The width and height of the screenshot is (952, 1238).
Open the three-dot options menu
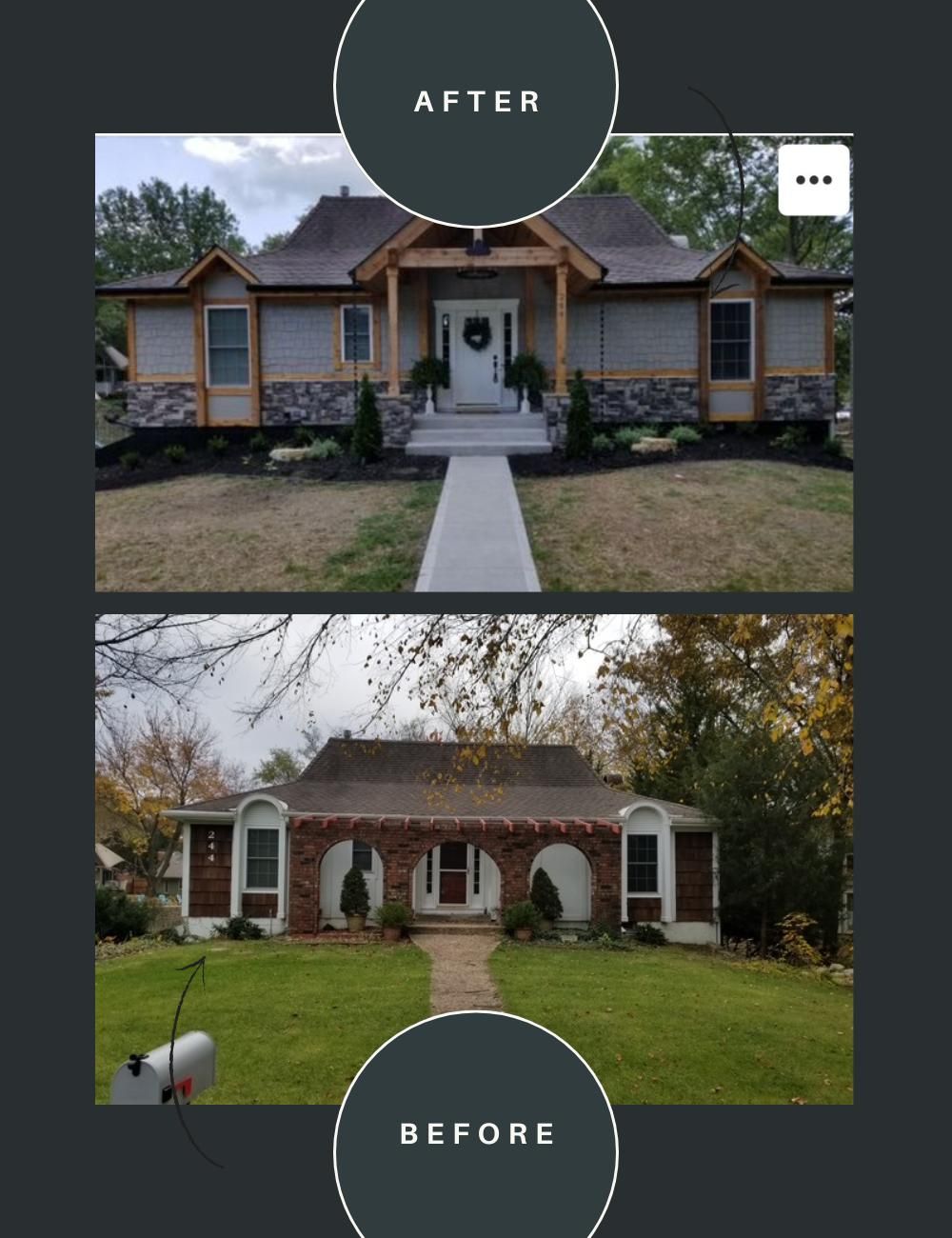click(814, 179)
